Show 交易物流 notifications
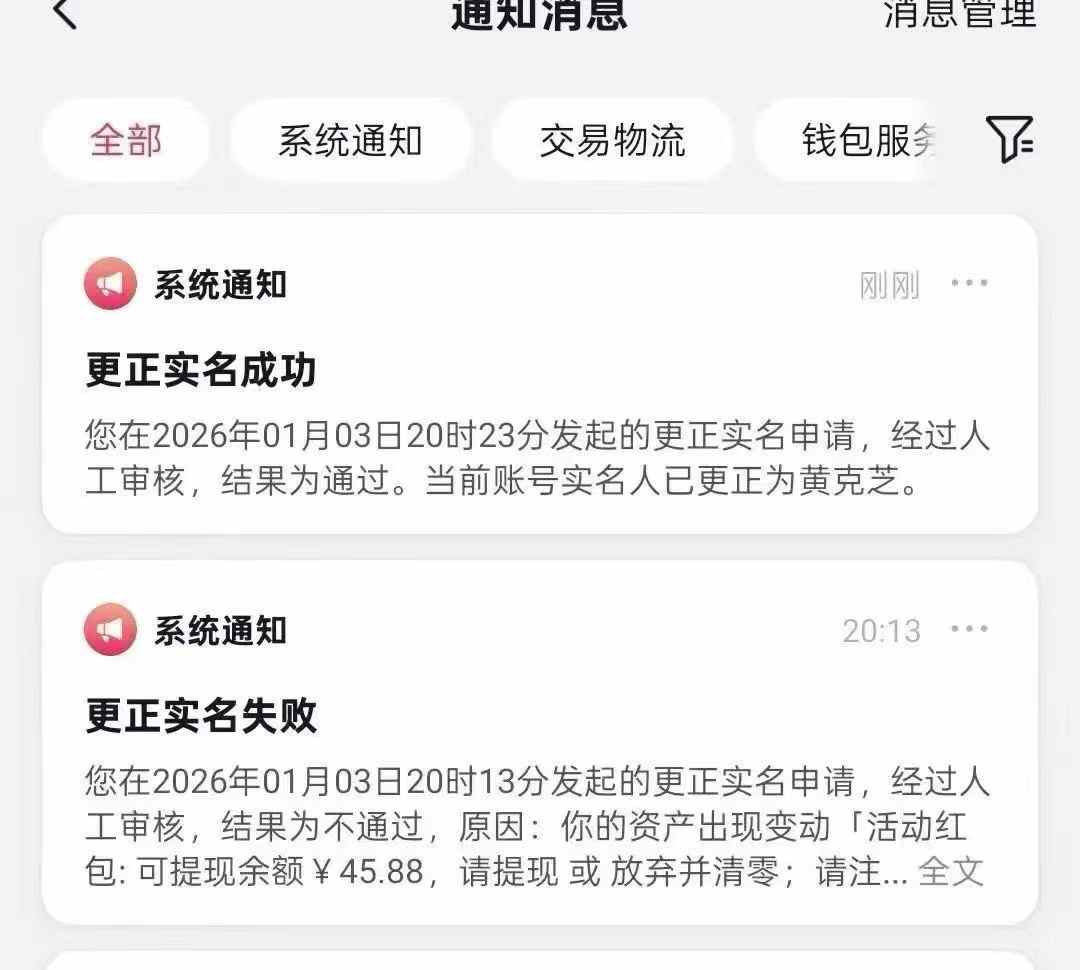 [612, 140]
